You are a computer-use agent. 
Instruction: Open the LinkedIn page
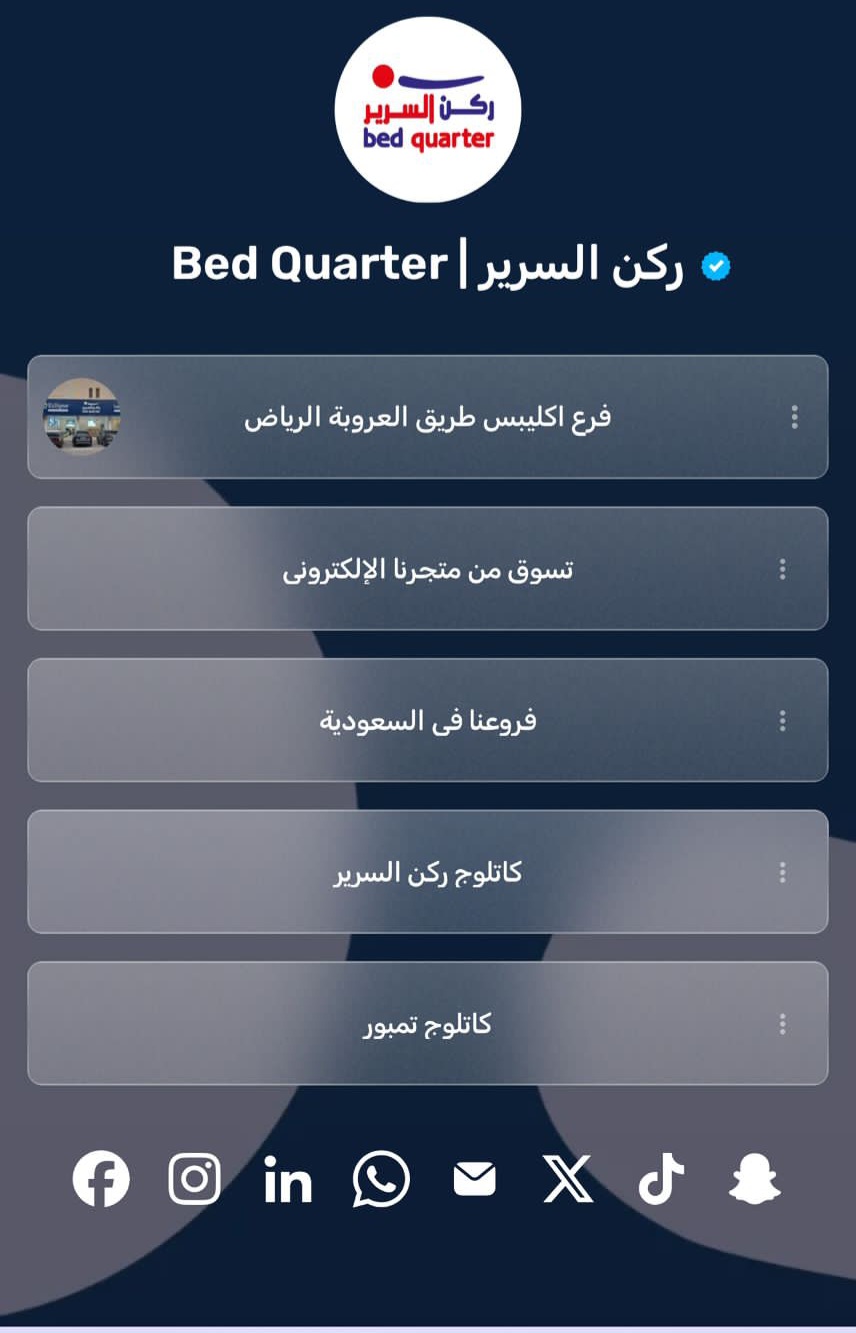pyautogui.click(x=288, y=1181)
